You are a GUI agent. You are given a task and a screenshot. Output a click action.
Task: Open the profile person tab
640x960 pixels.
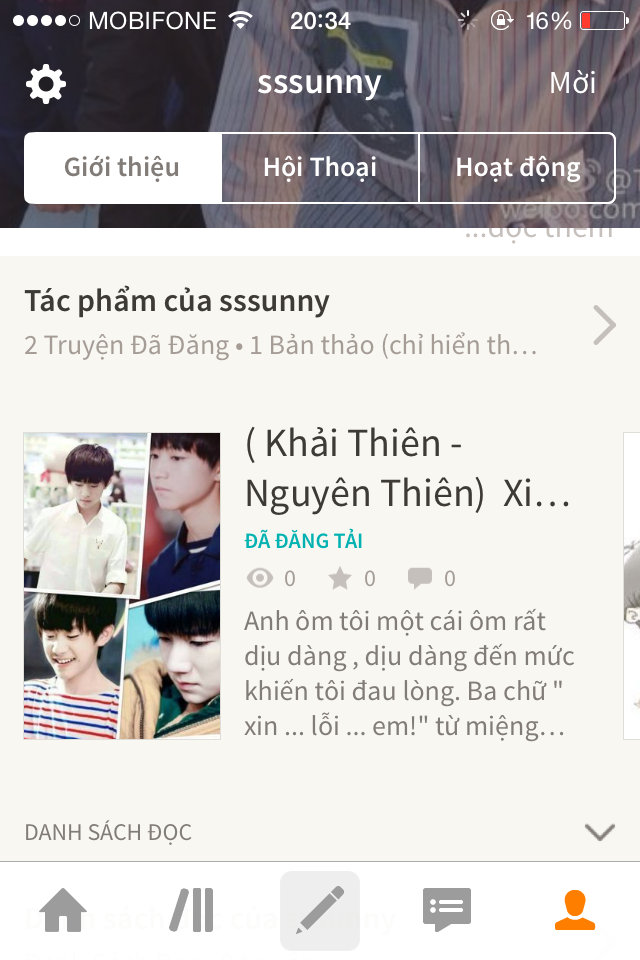click(x=575, y=910)
